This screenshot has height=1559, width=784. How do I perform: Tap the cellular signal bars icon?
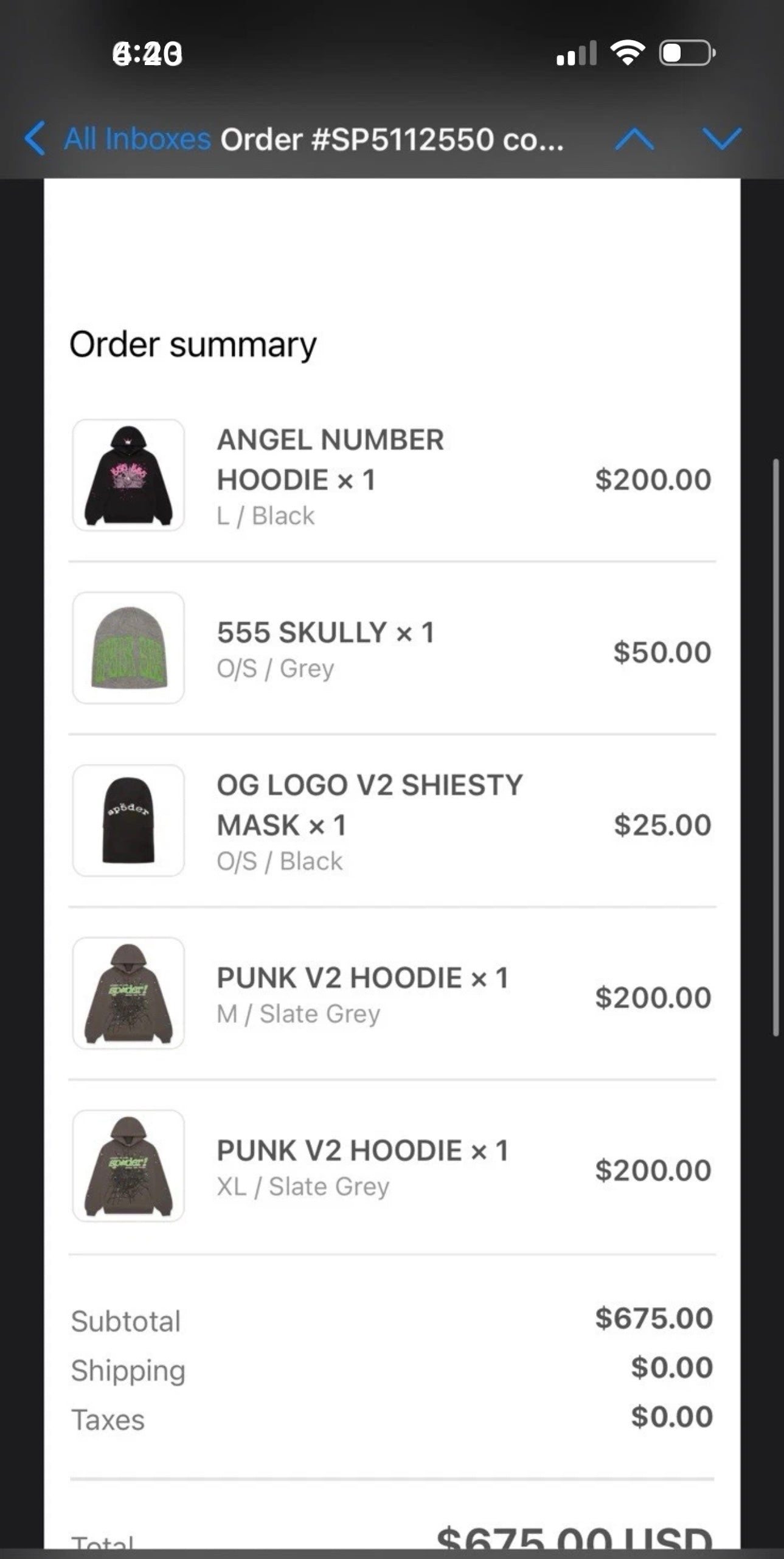(575, 55)
